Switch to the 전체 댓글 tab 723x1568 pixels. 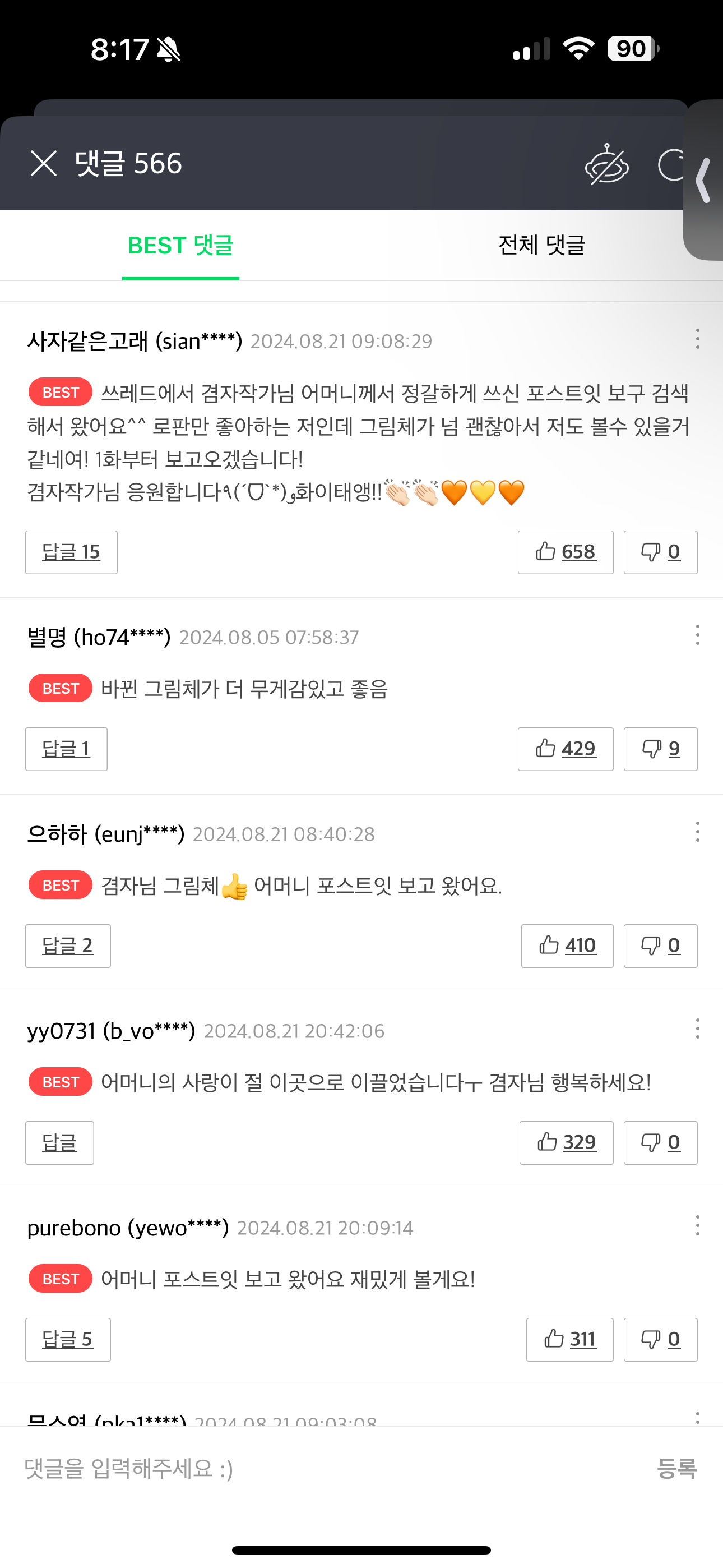coord(541,245)
